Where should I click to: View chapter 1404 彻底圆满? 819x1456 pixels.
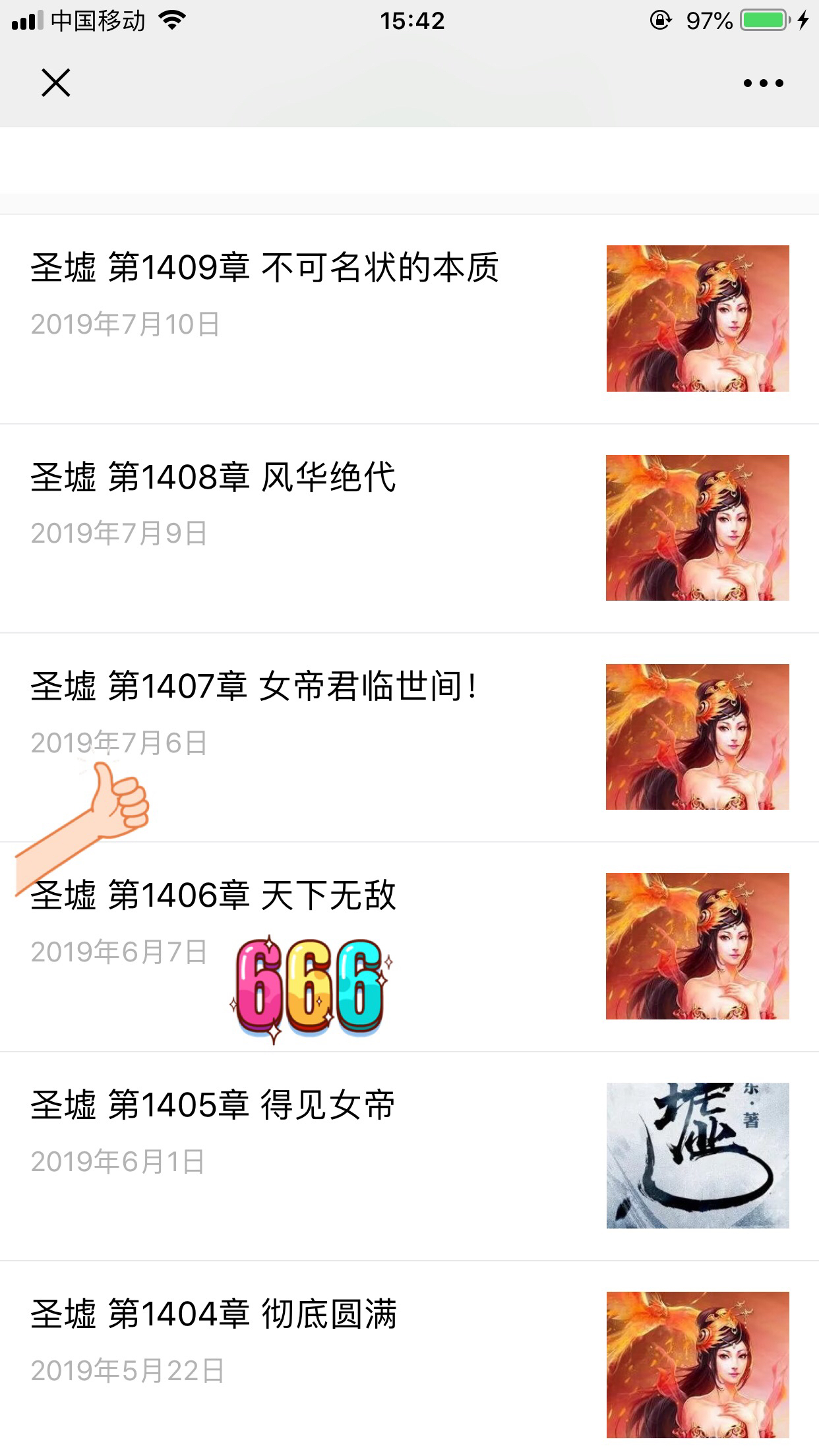tap(213, 1315)
